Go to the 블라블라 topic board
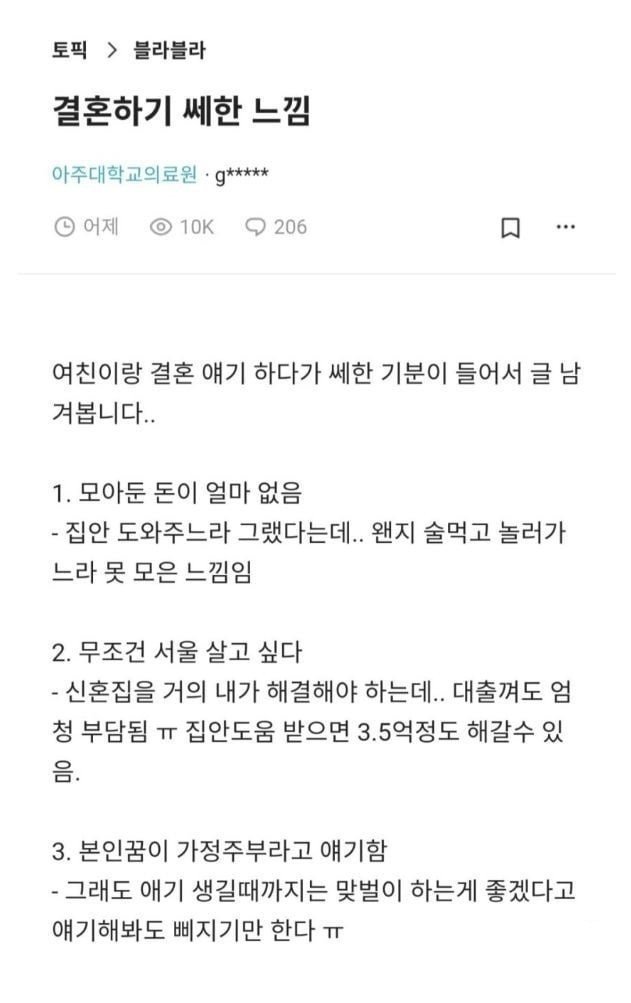This screenshot has height=1003, width=631. pos(169,51)
